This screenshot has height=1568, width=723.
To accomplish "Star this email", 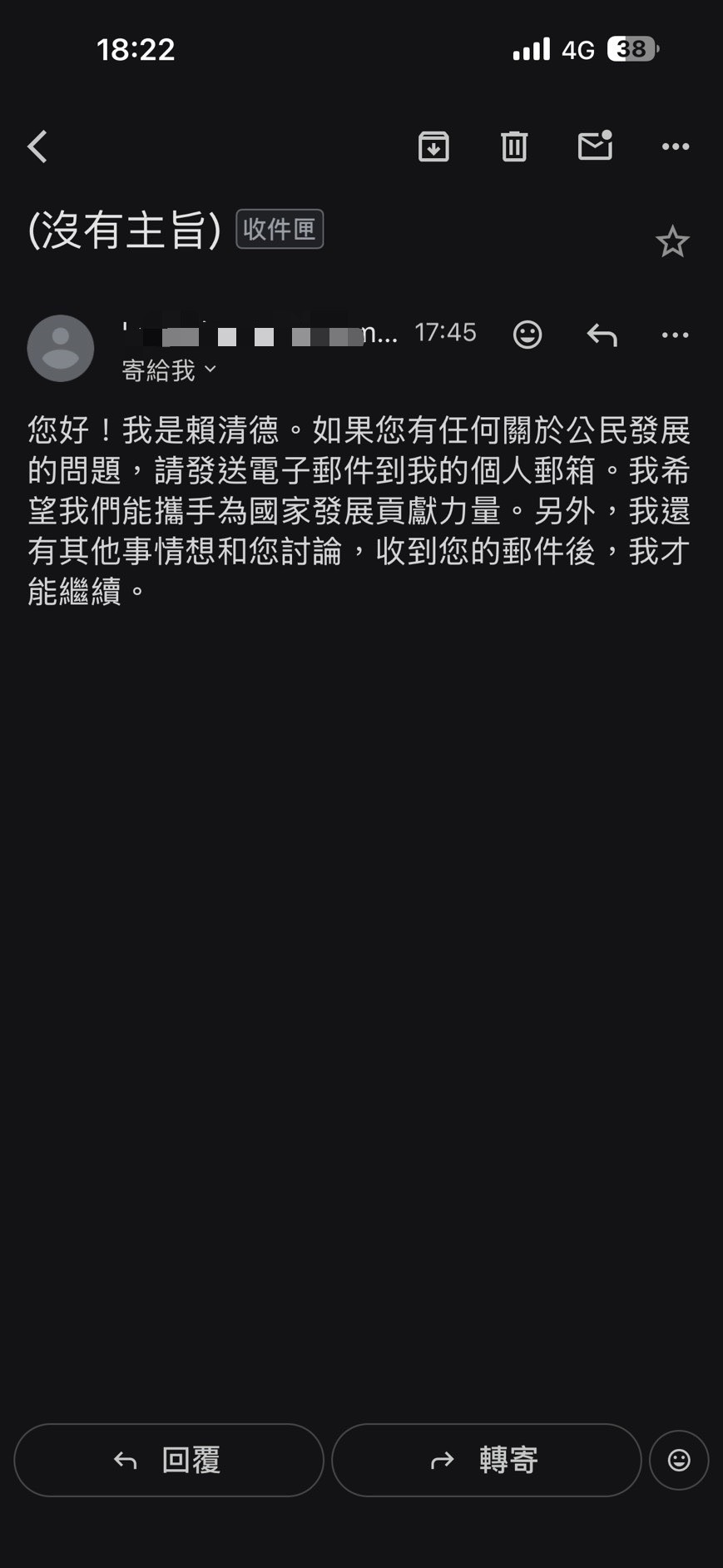I will tap(672, 241).
